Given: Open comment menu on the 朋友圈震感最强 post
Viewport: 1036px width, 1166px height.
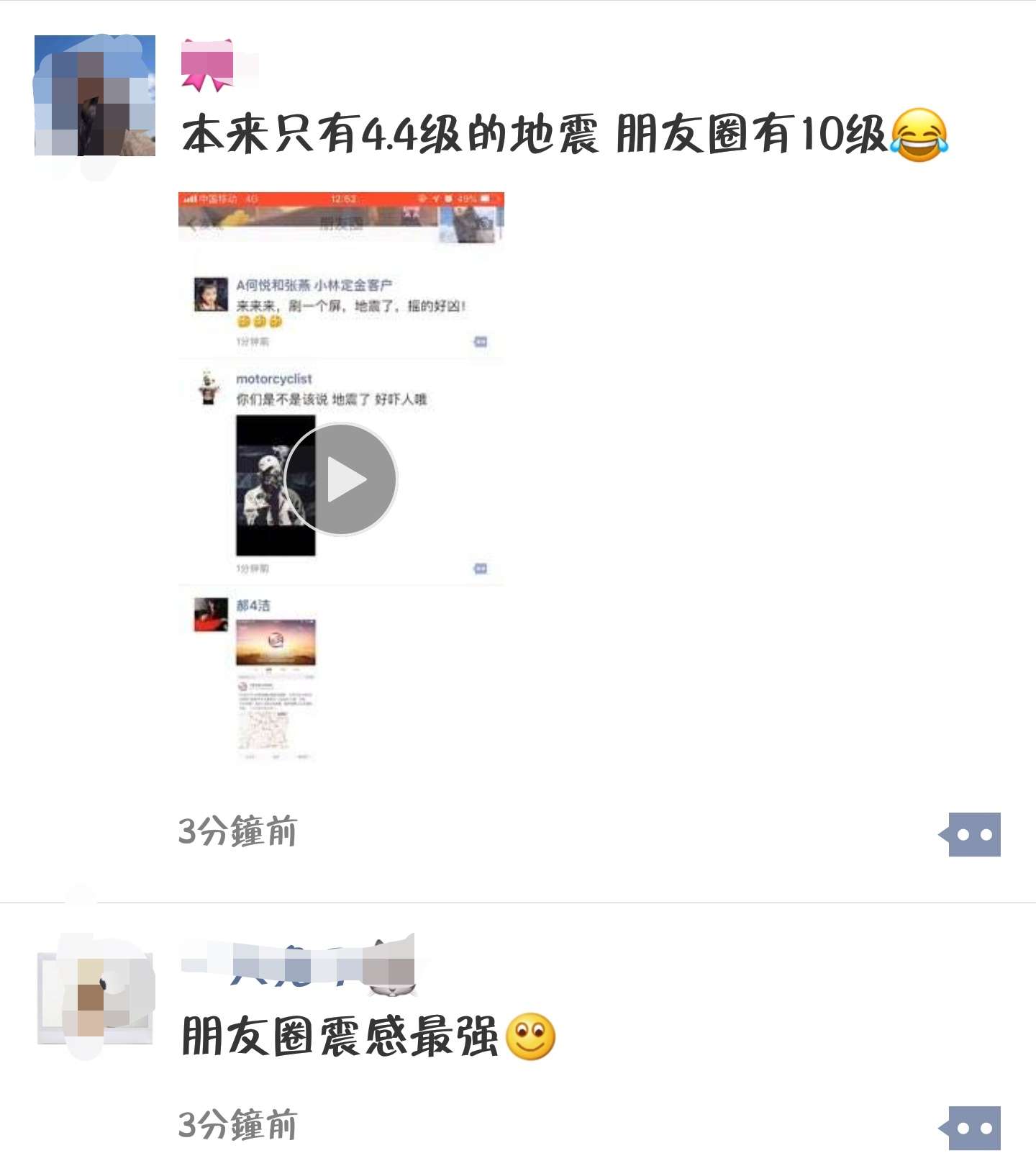Looking at the screenshot, I should tap(973, 1128).
